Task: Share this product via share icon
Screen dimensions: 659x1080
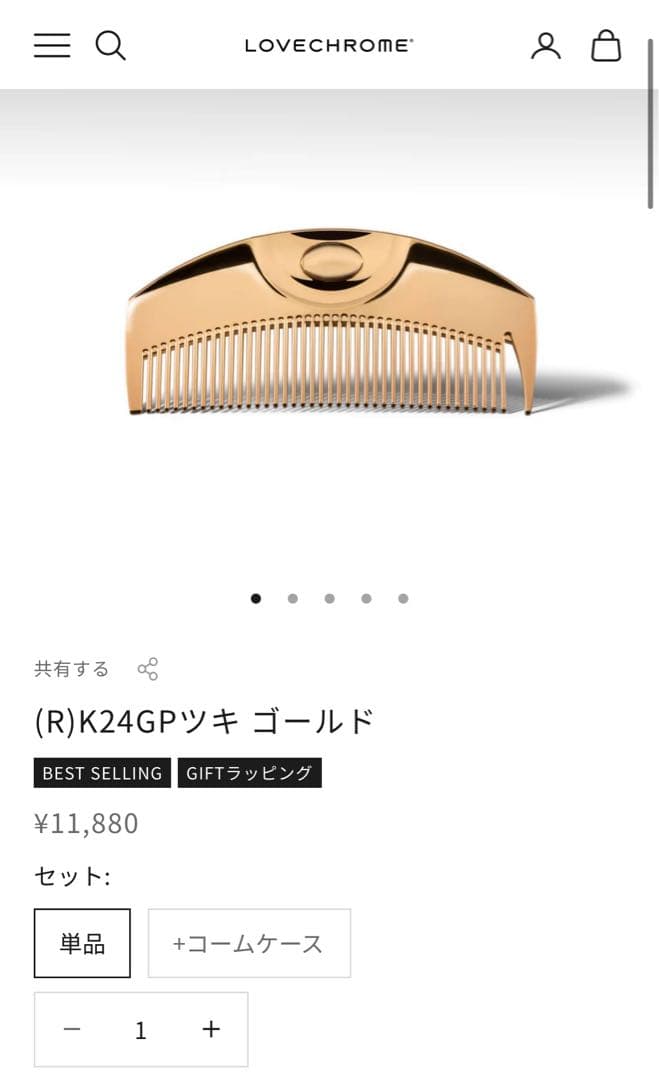Action: (148, 669)
